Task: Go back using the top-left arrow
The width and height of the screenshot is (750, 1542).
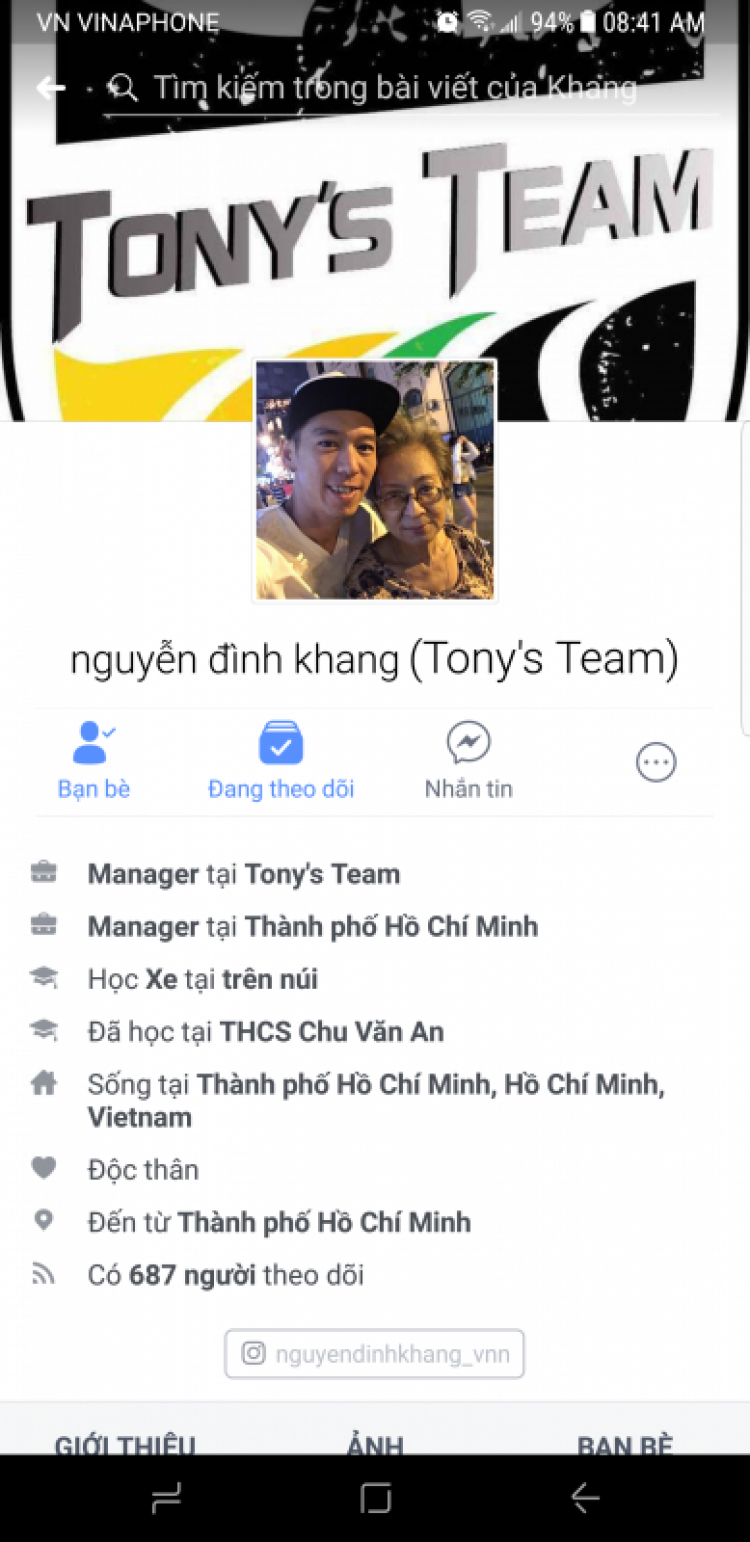Action: point(50,88)
